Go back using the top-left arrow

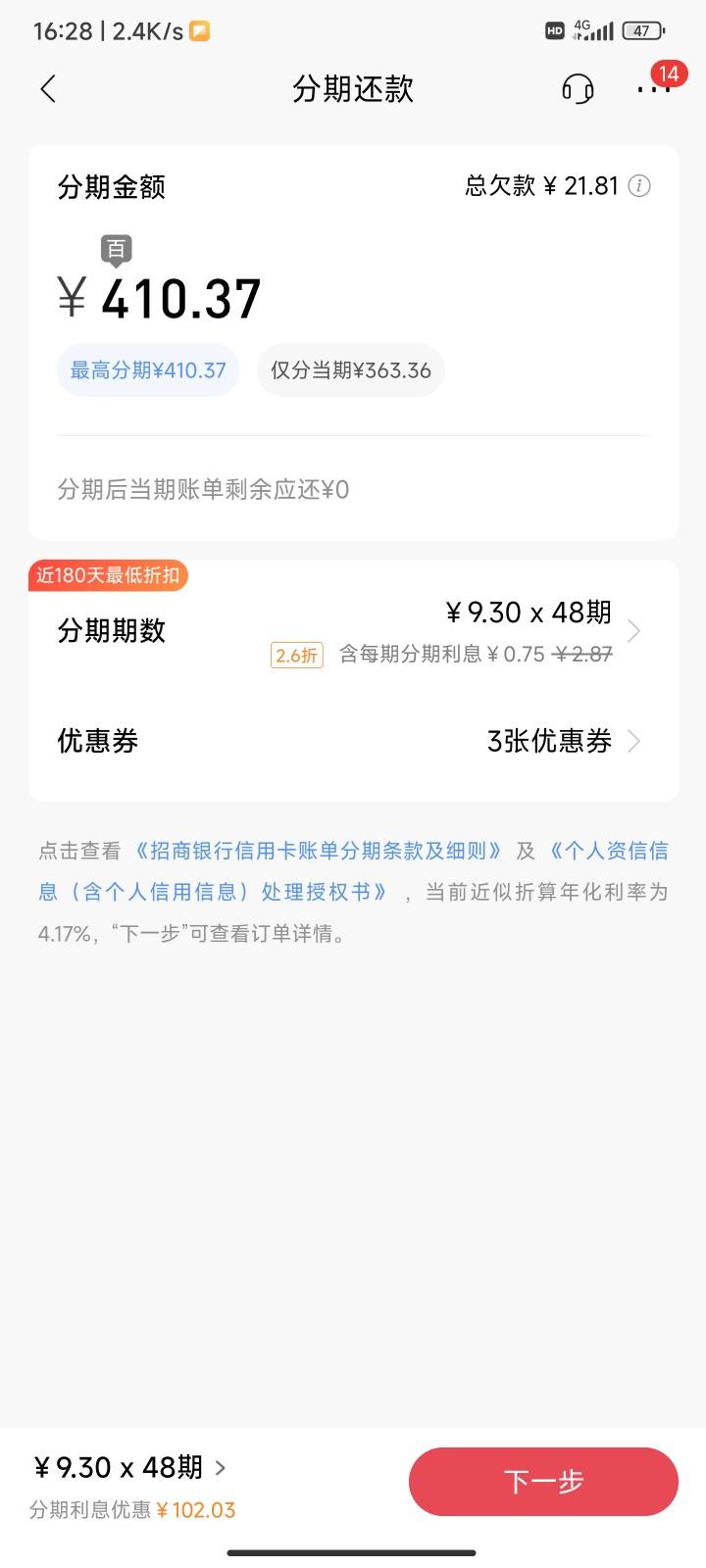click(x=48, y=89)
